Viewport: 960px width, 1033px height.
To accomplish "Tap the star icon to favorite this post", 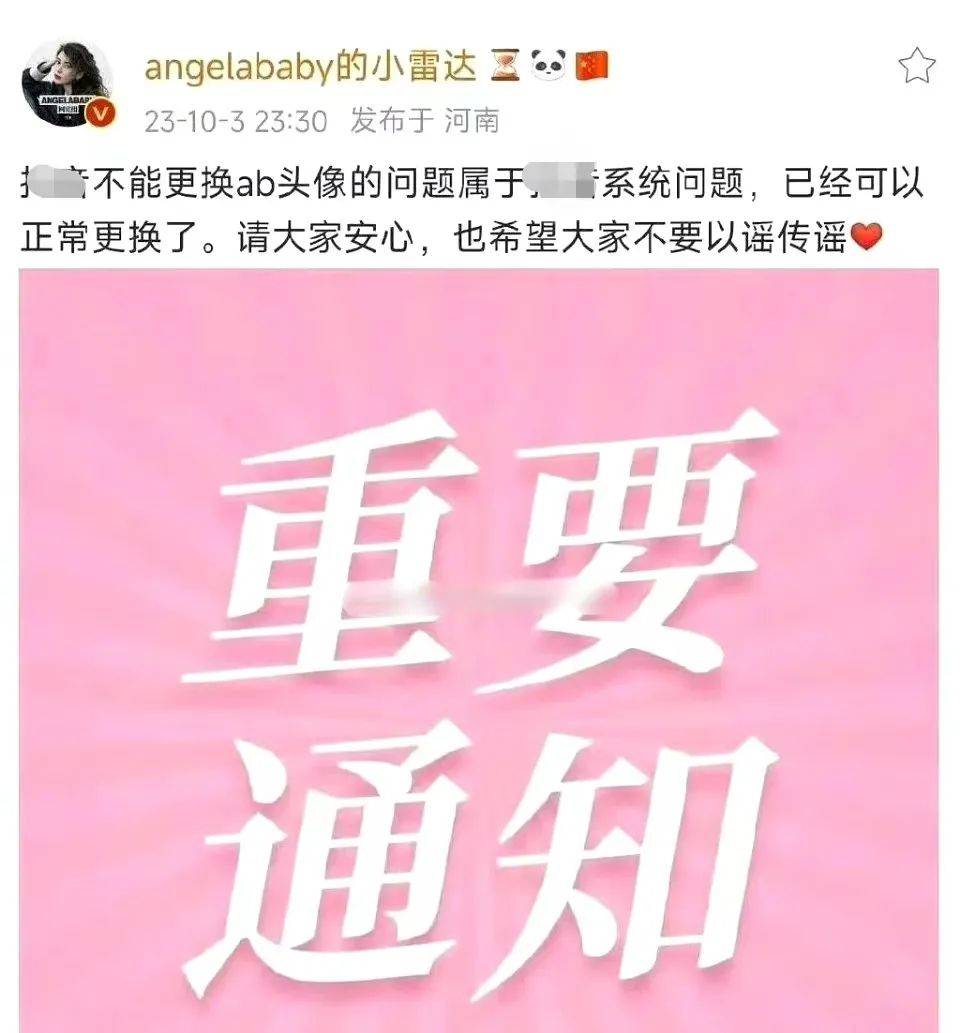I will (x=915, y=66).
